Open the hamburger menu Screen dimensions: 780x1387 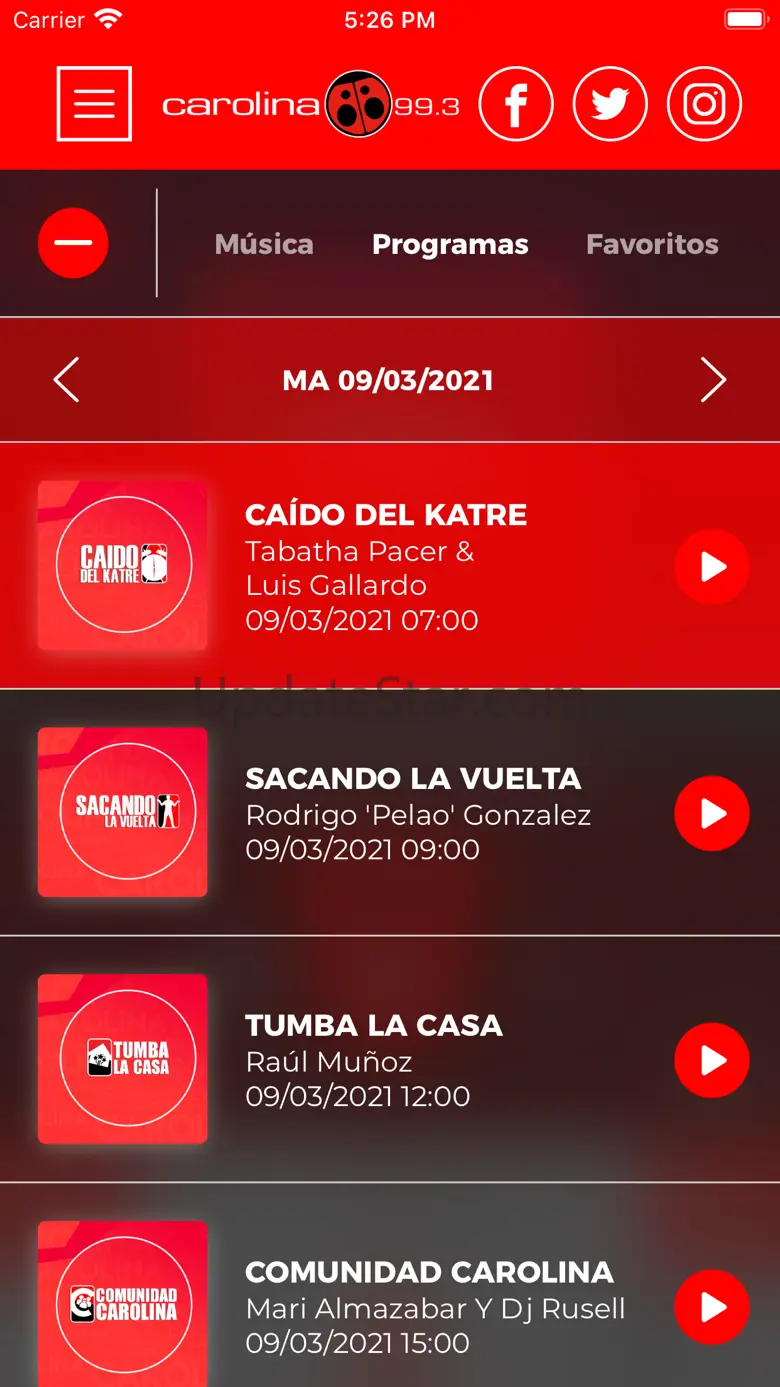94,104
